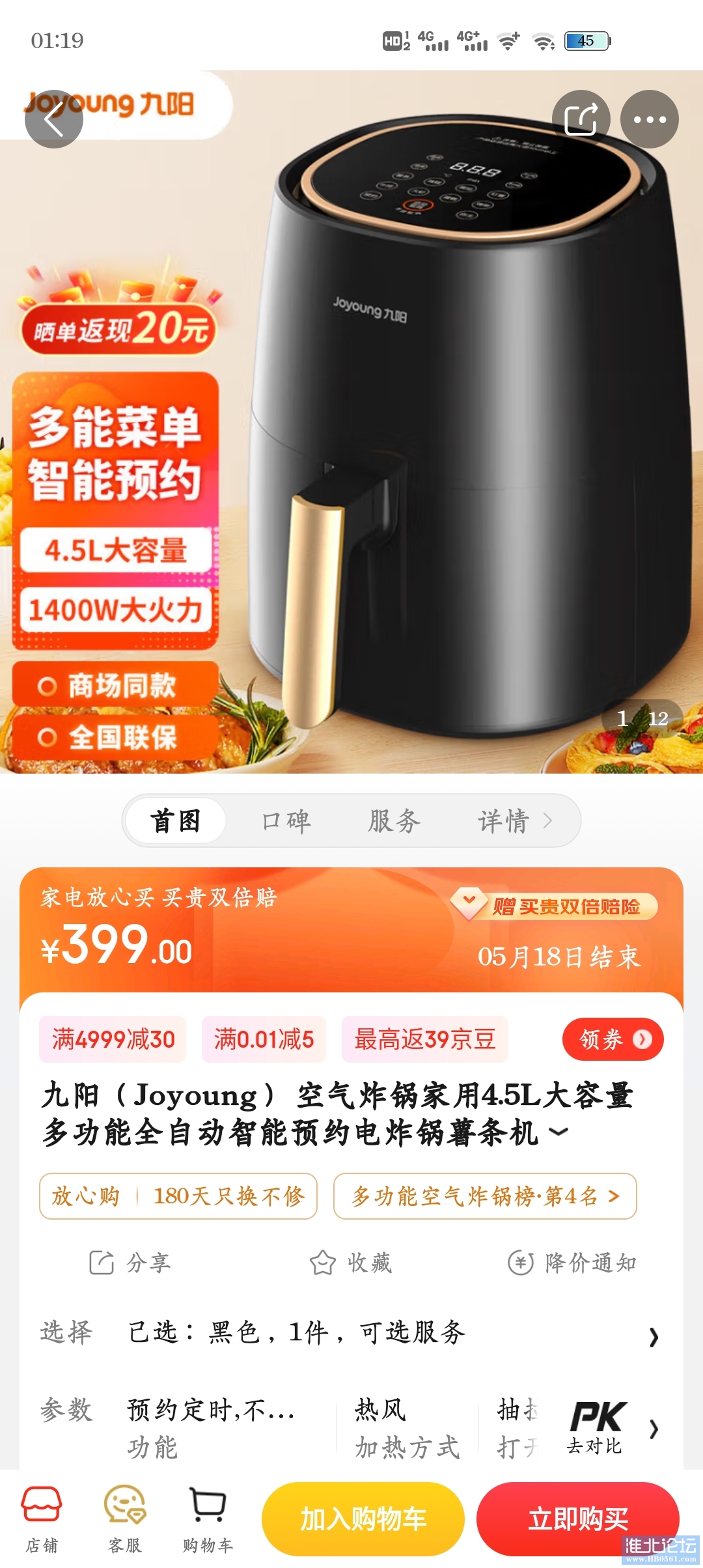Screen dimensions: 703x1568
Task: Tap 加入购物车 to add to cart
Action: (363, 1519)
